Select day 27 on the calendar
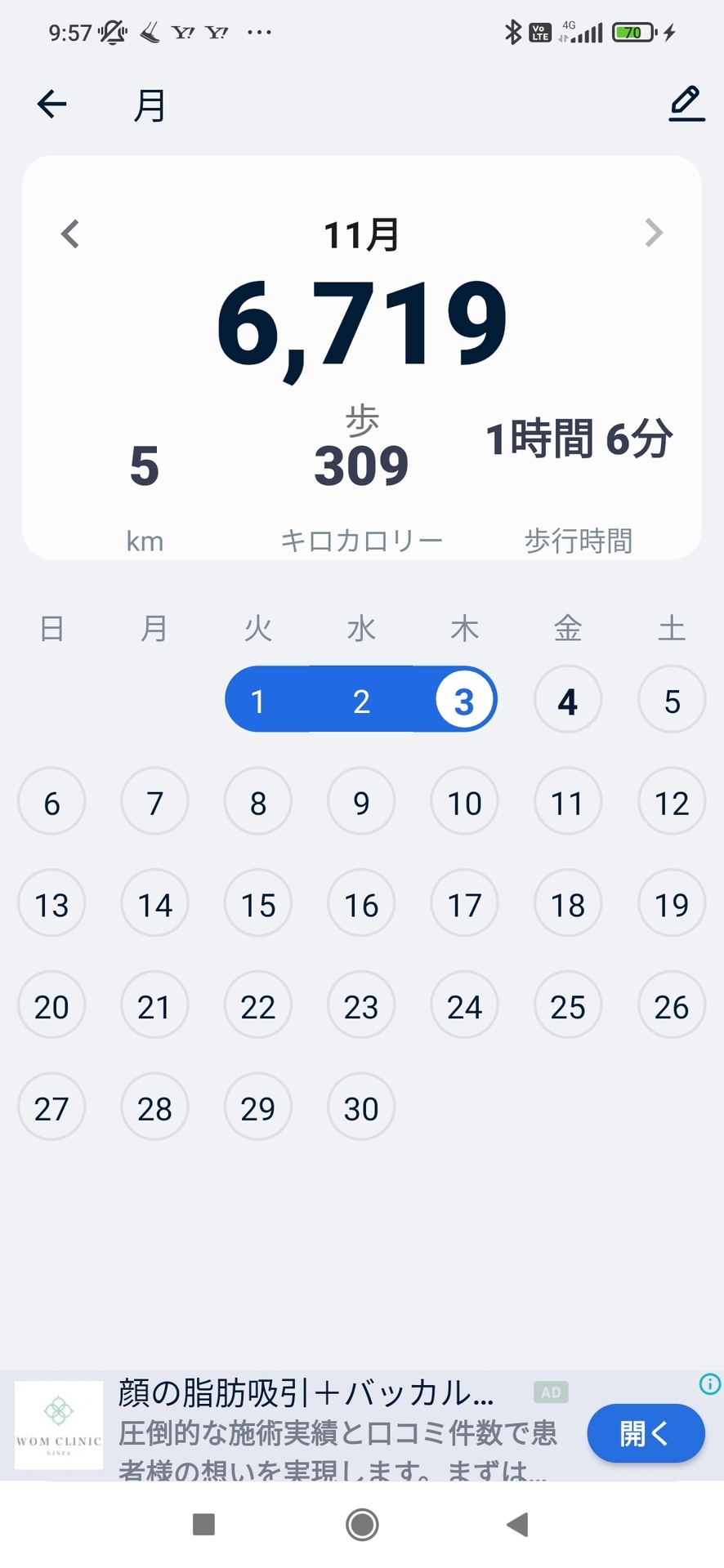 51,1107
